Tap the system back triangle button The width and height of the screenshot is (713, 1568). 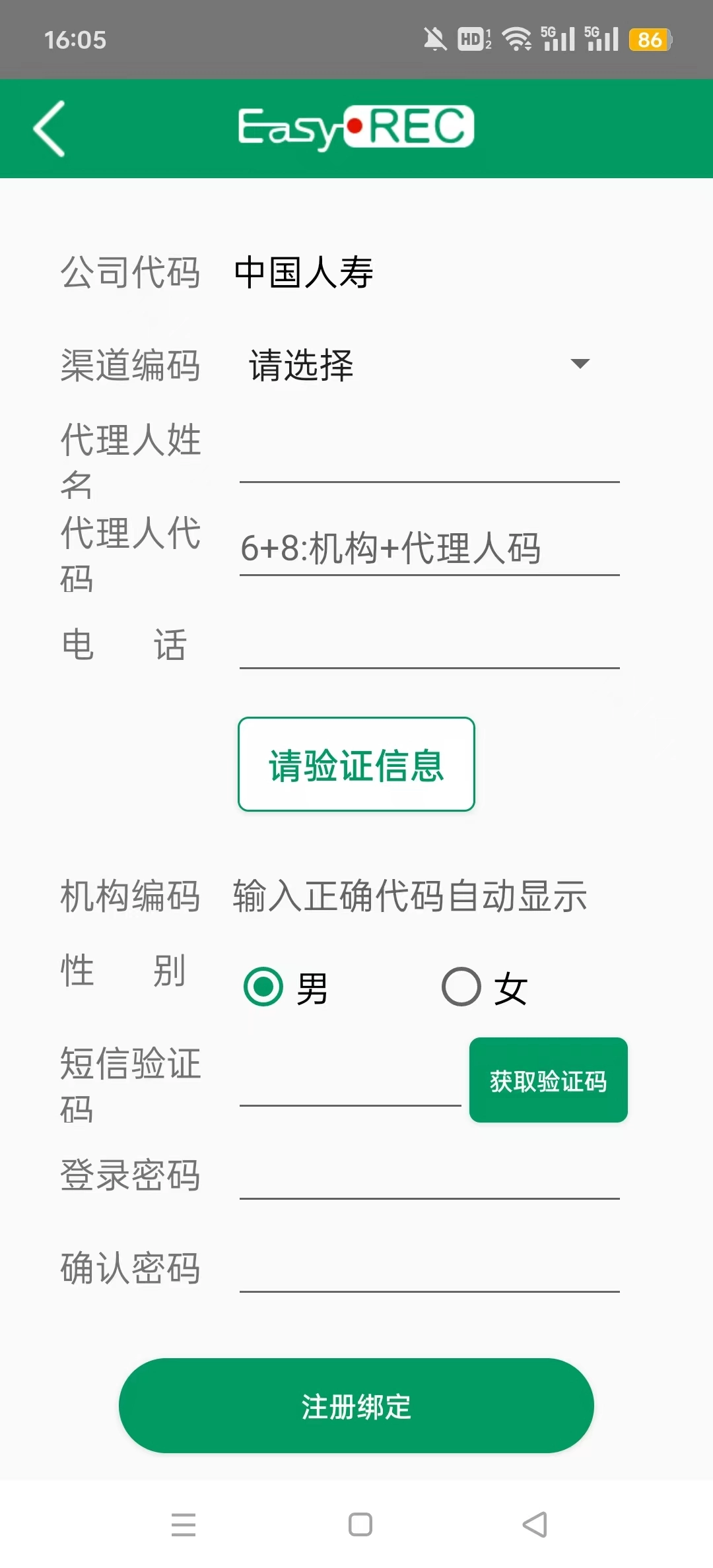point(534,1525)
